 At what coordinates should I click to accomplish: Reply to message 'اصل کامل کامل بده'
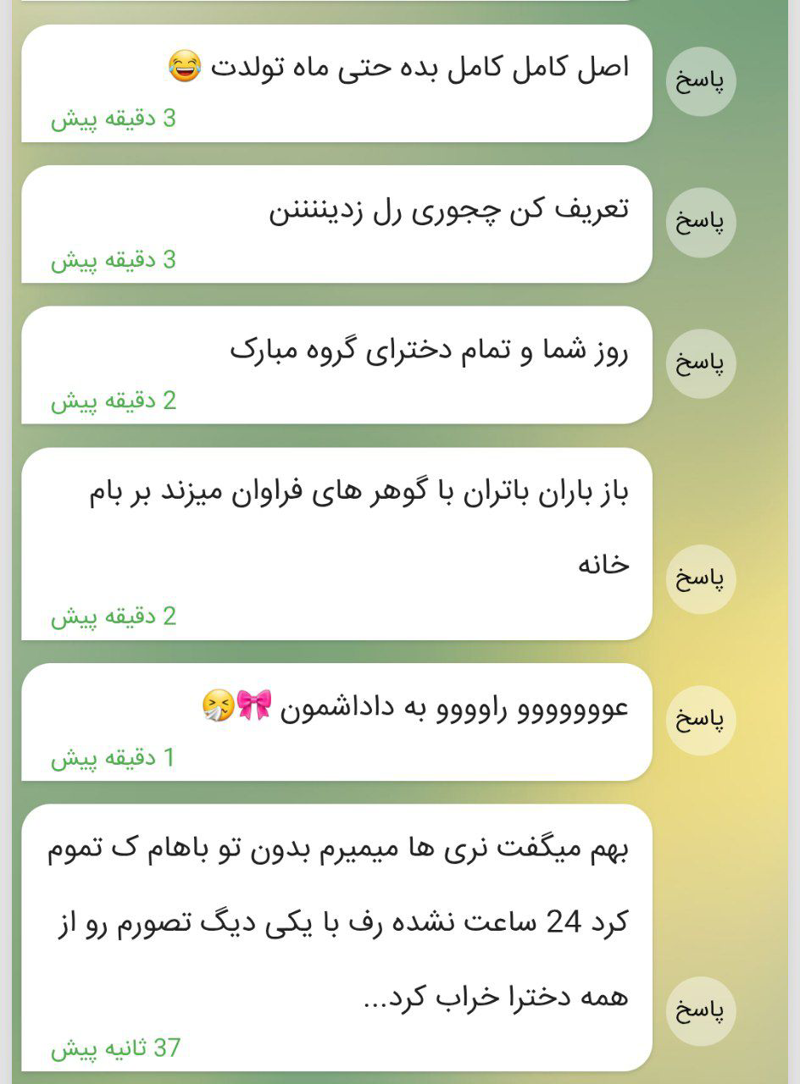point(700,82)
